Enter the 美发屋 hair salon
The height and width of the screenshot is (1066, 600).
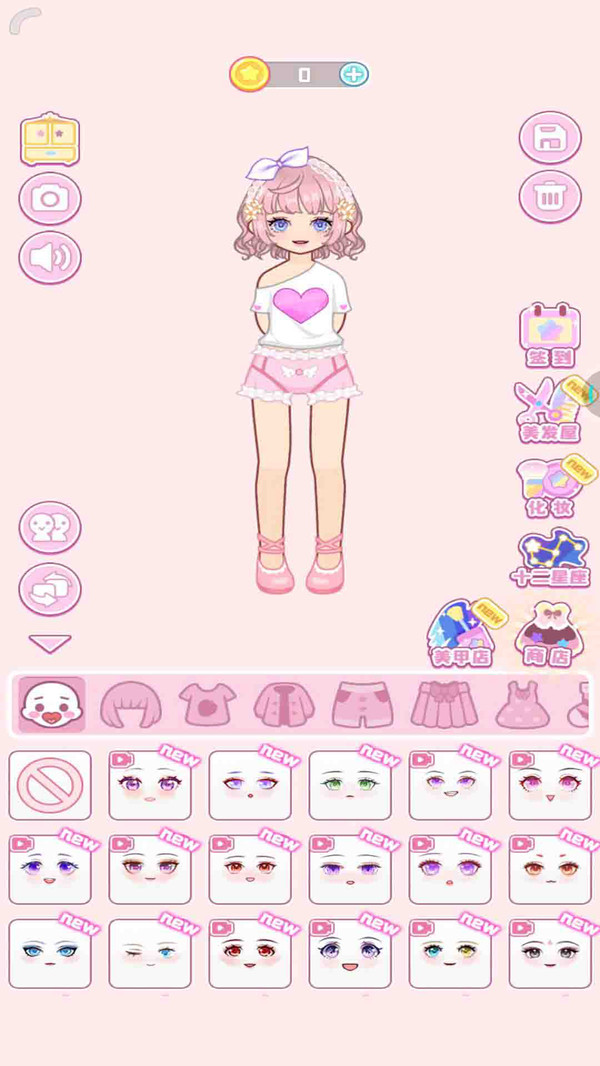pos(549,410)
